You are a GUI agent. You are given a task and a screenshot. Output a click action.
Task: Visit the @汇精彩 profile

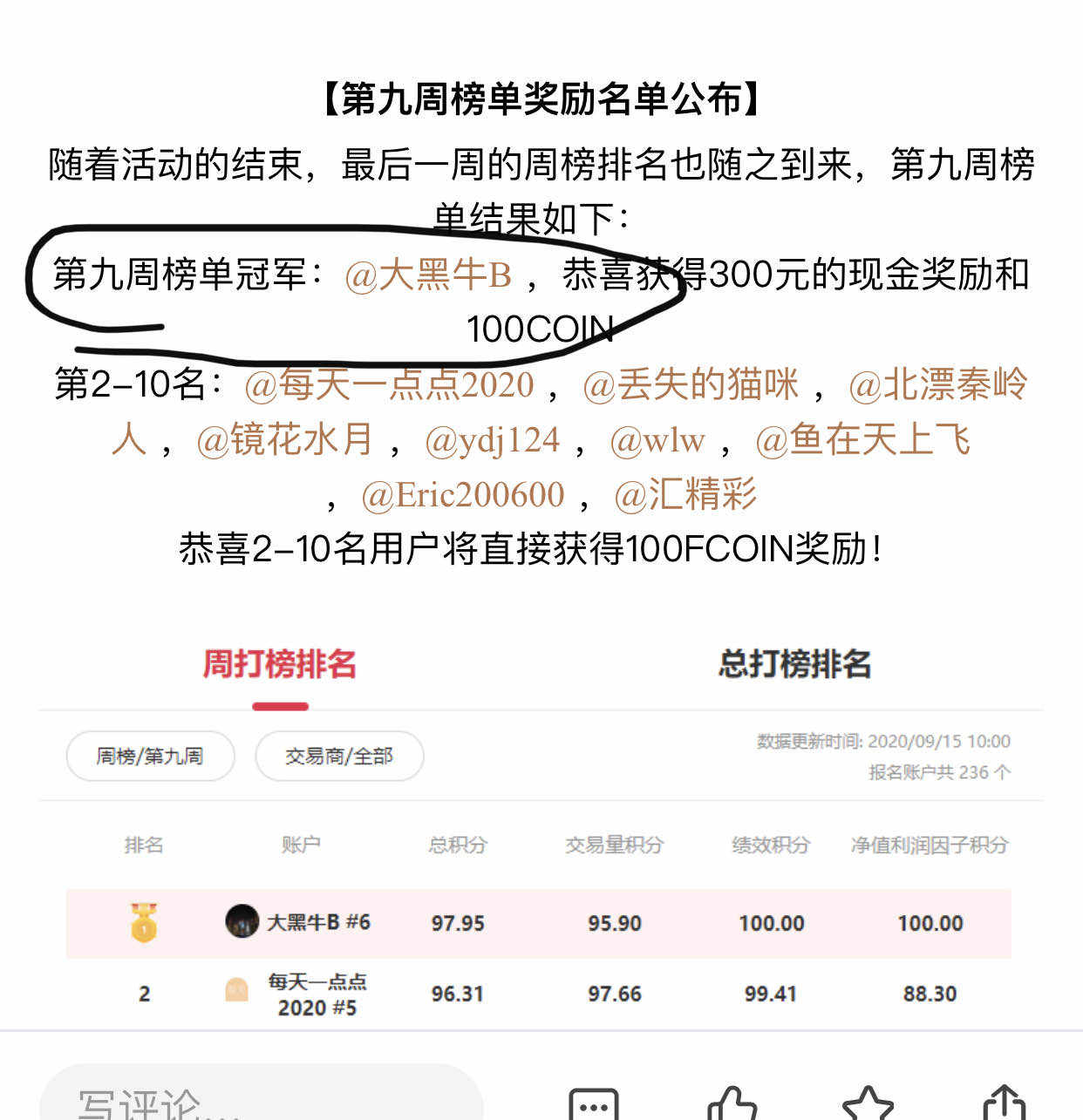click(x=685, y=495)
